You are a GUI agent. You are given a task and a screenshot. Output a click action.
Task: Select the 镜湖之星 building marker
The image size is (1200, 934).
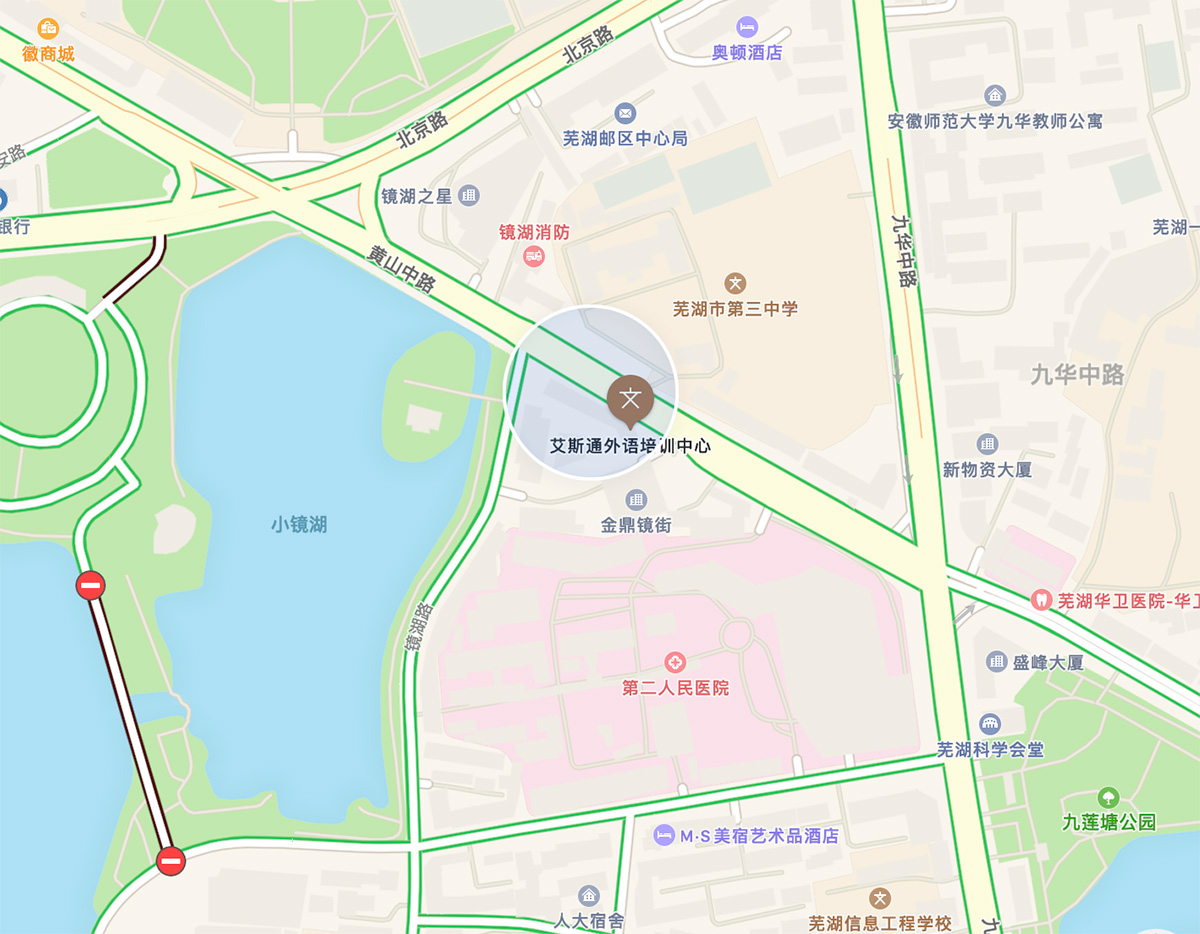coord(469,196)
